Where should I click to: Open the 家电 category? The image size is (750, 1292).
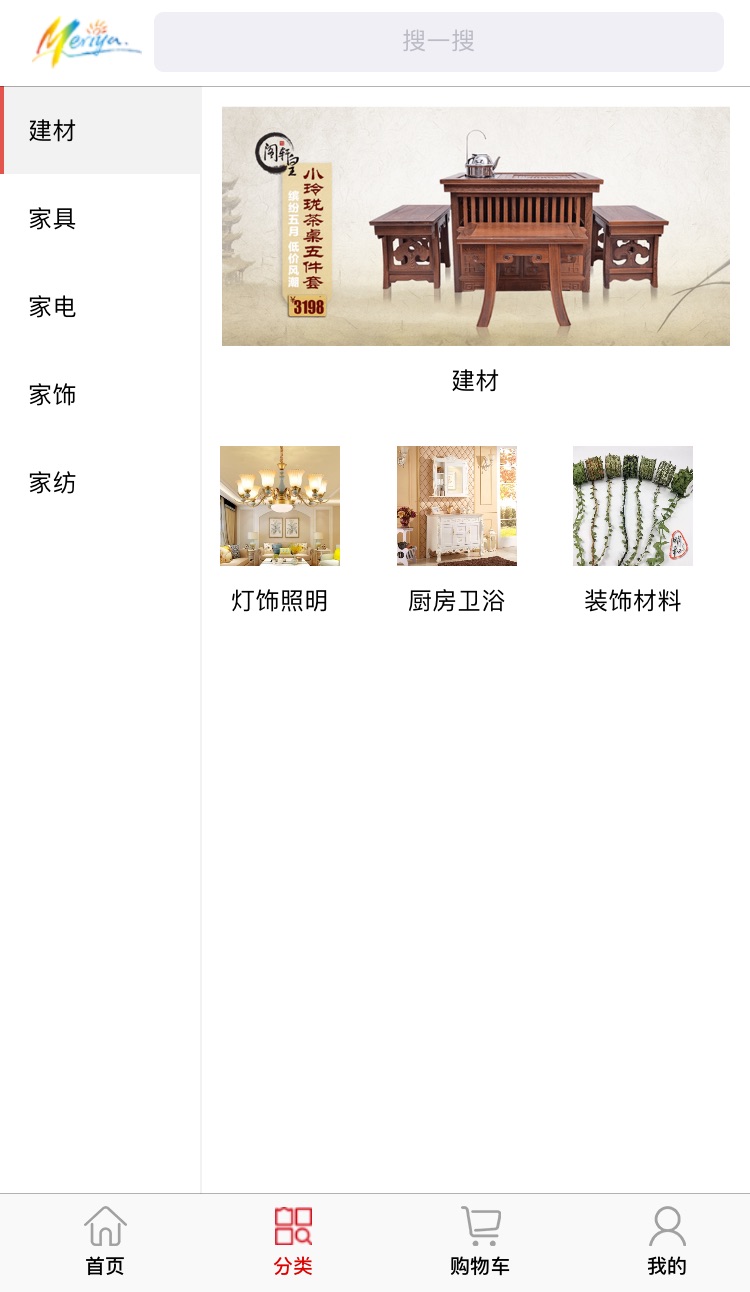click(100, 306)
